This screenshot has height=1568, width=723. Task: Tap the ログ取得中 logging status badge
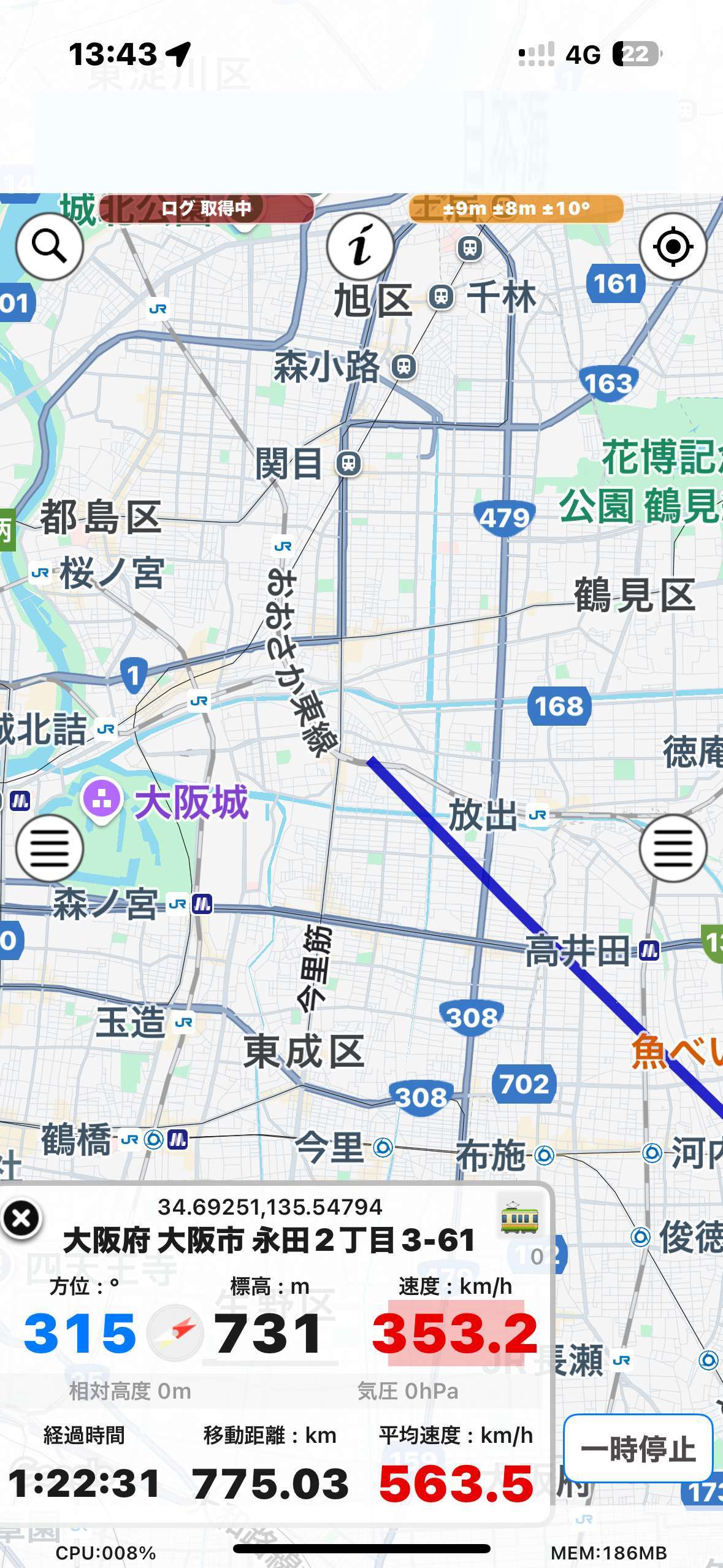[x=207, y=209]
